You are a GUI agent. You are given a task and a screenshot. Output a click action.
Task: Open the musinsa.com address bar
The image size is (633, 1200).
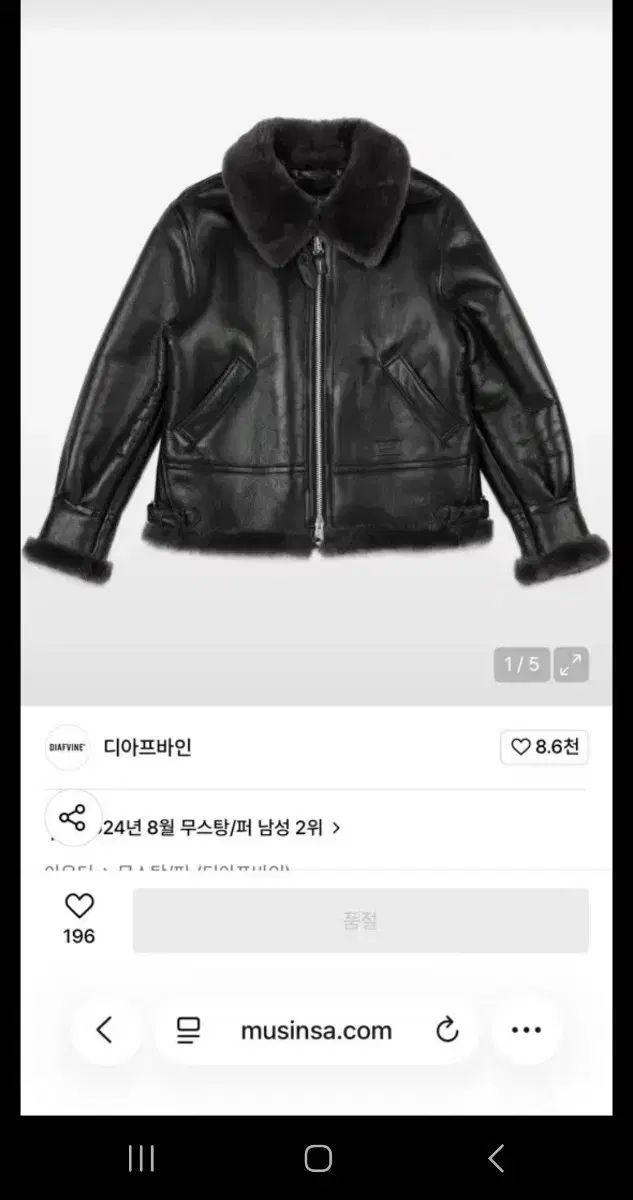click(x=316, y=1031)
